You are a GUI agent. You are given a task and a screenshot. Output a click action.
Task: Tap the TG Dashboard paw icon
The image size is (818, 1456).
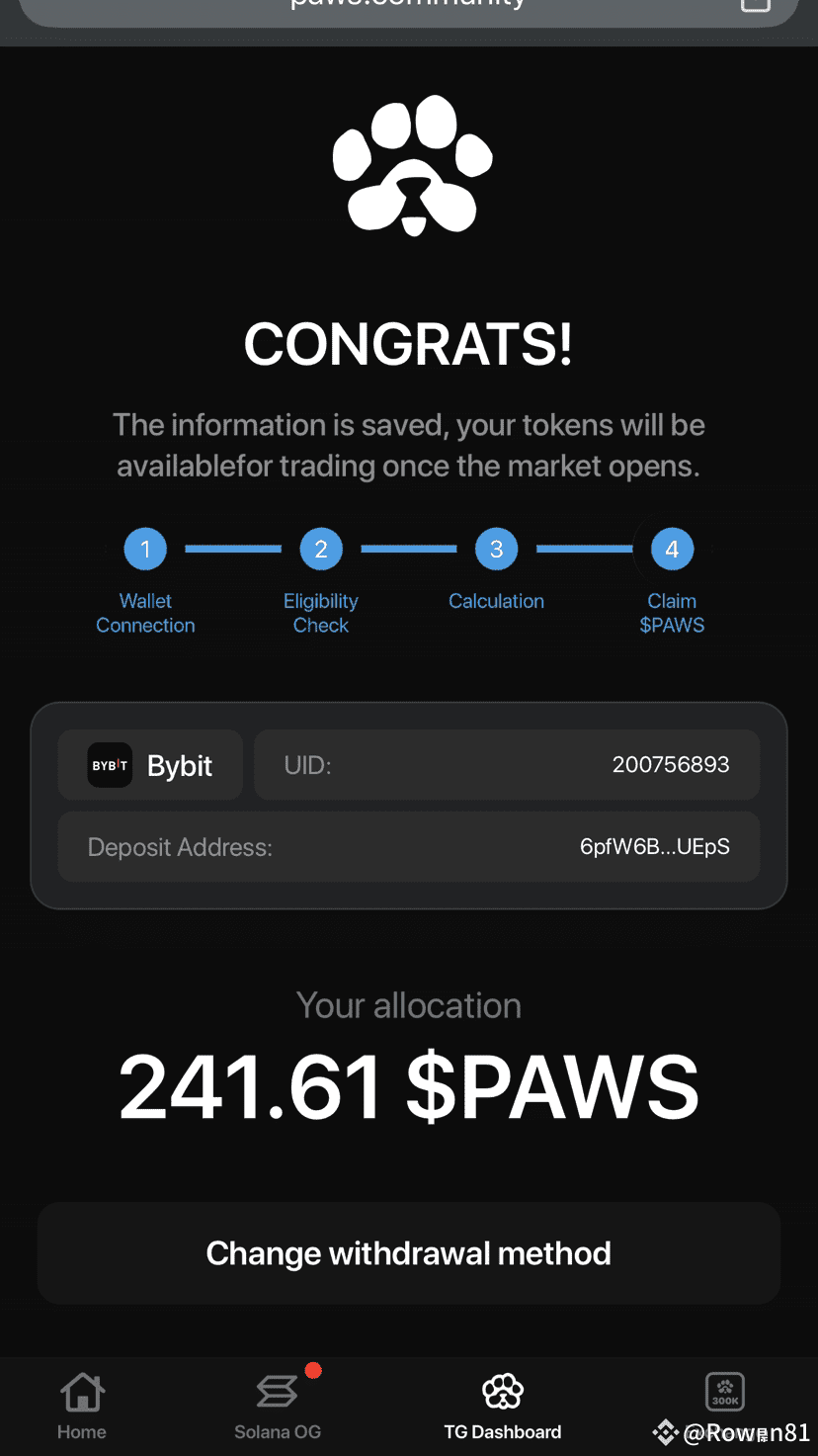tap(503, 1389)
